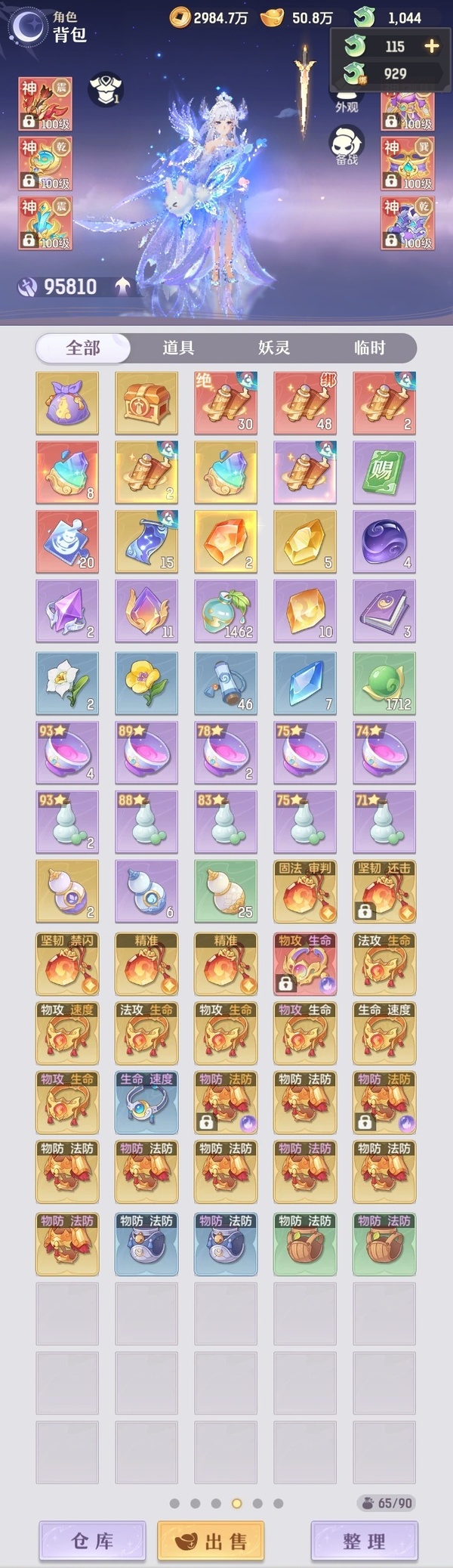Open the 备战 icon
Screen dimensions: 453x1568
pos(347,147)
